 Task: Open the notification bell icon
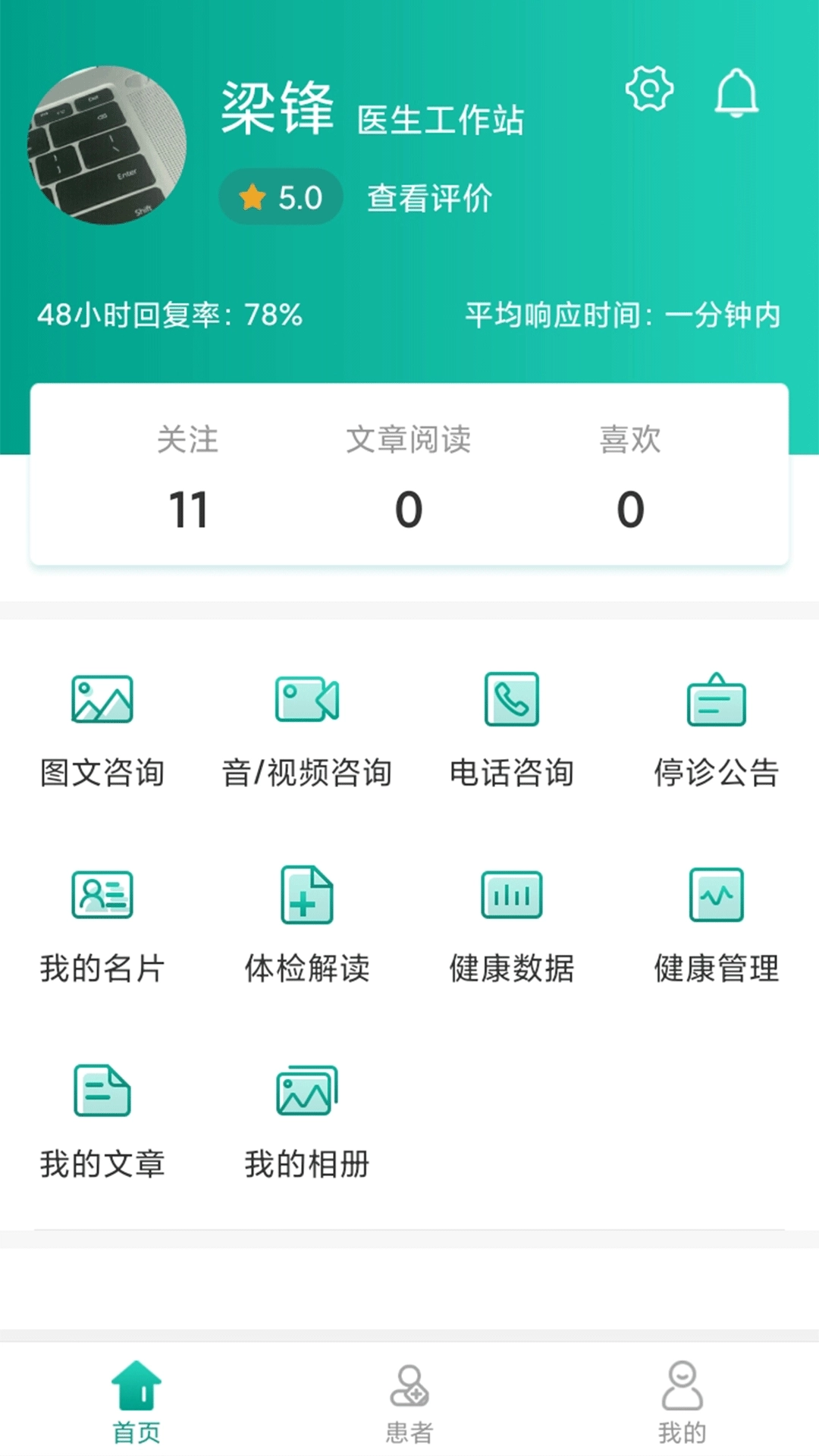pyautogui.click(x=736, y=93)
